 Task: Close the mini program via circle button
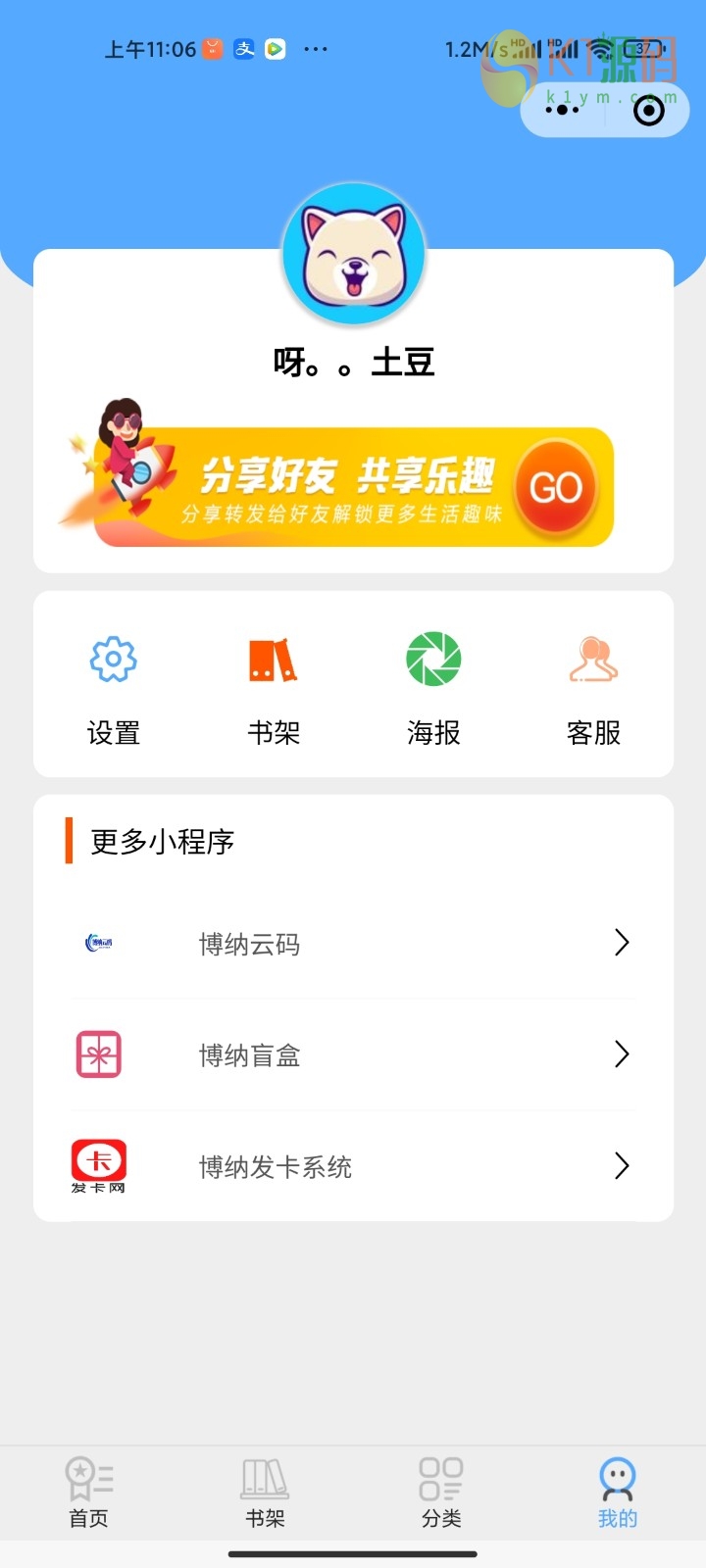pyautogui.click(x=648, y=111)
